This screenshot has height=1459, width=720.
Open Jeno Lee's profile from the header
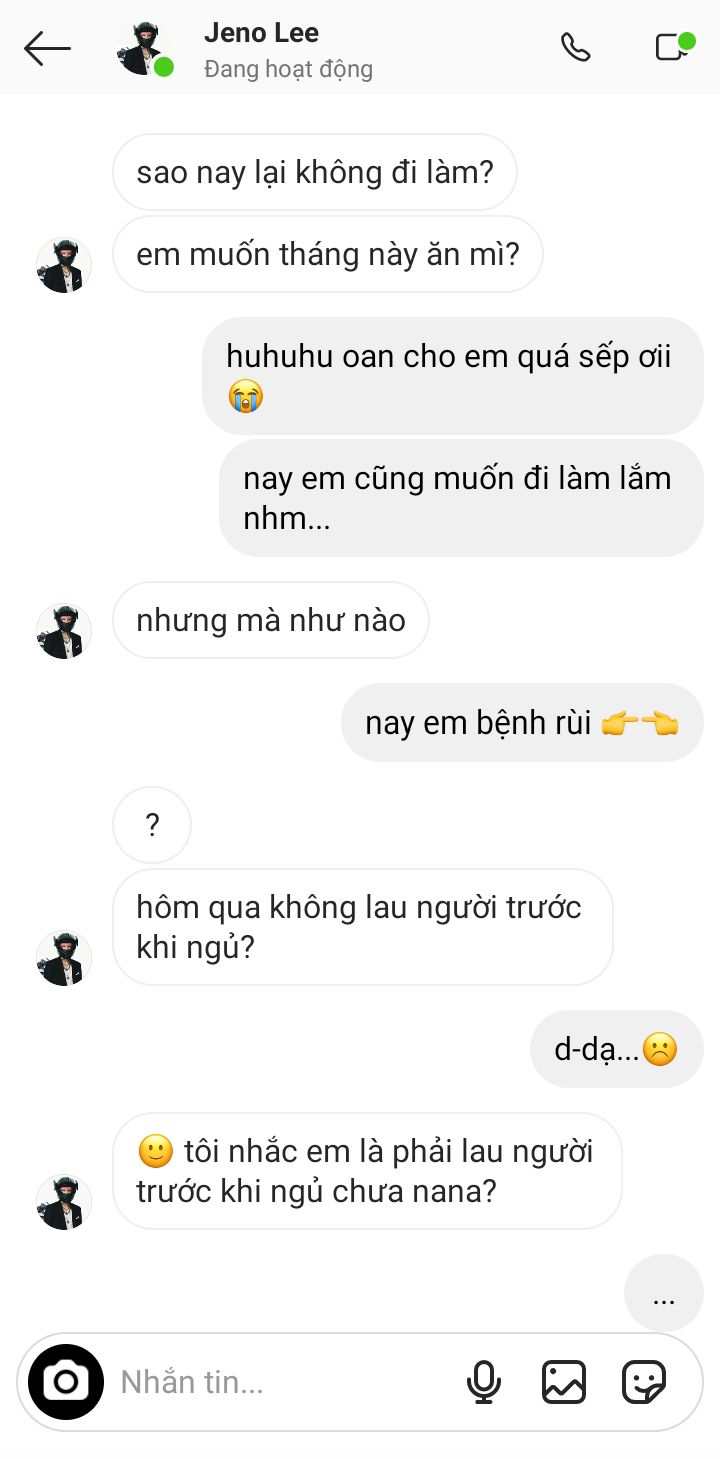coord(260,48)
